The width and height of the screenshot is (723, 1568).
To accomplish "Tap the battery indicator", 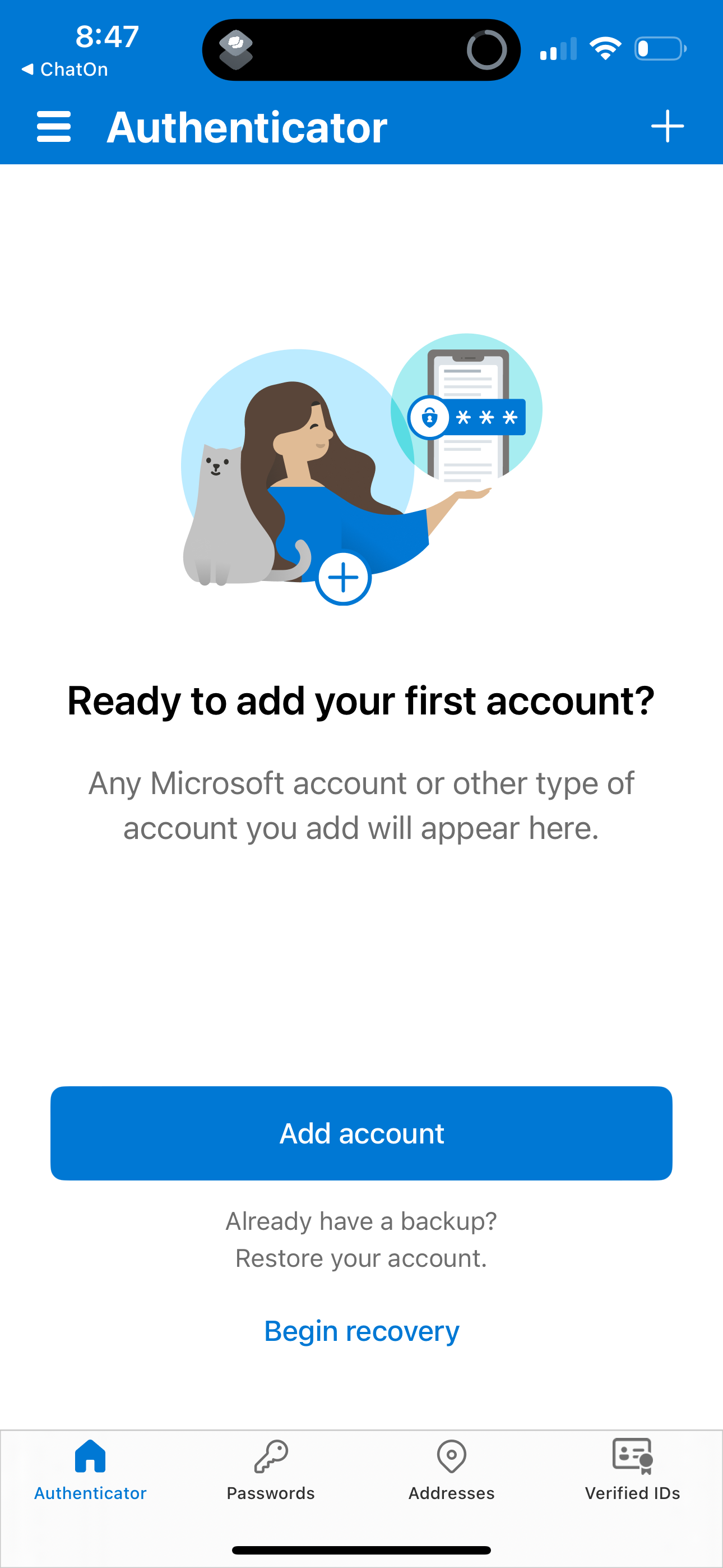I will click(661, 49).
